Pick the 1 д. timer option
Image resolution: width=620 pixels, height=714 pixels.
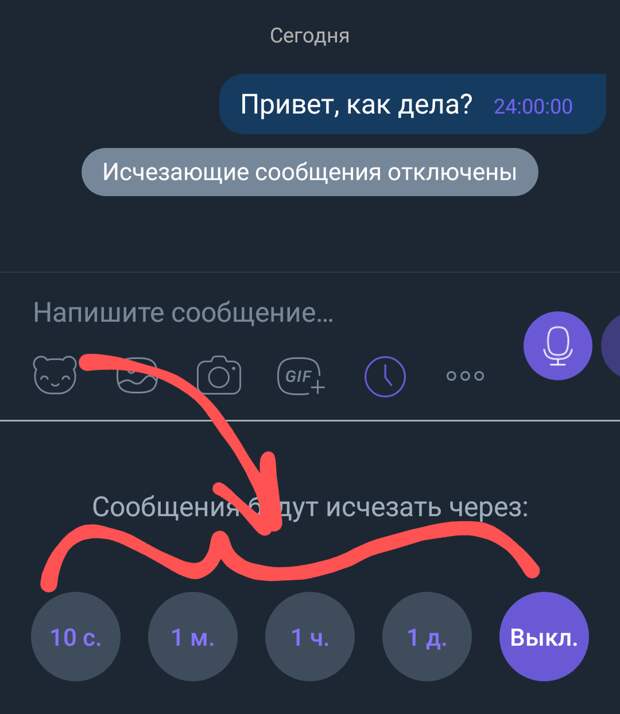pyautogui.click(x=426, y=637)
